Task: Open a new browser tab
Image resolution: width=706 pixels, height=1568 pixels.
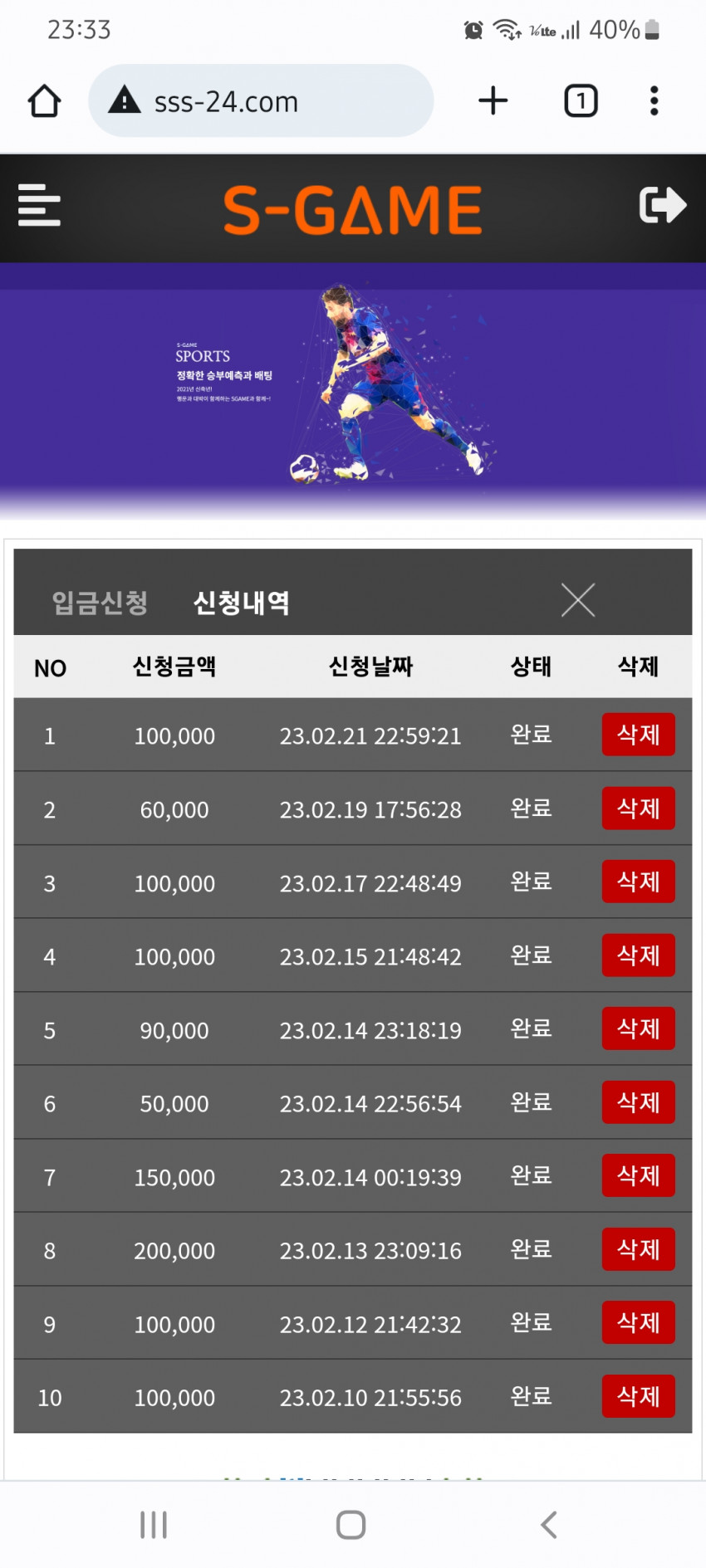Action: (x=493, y=101)
